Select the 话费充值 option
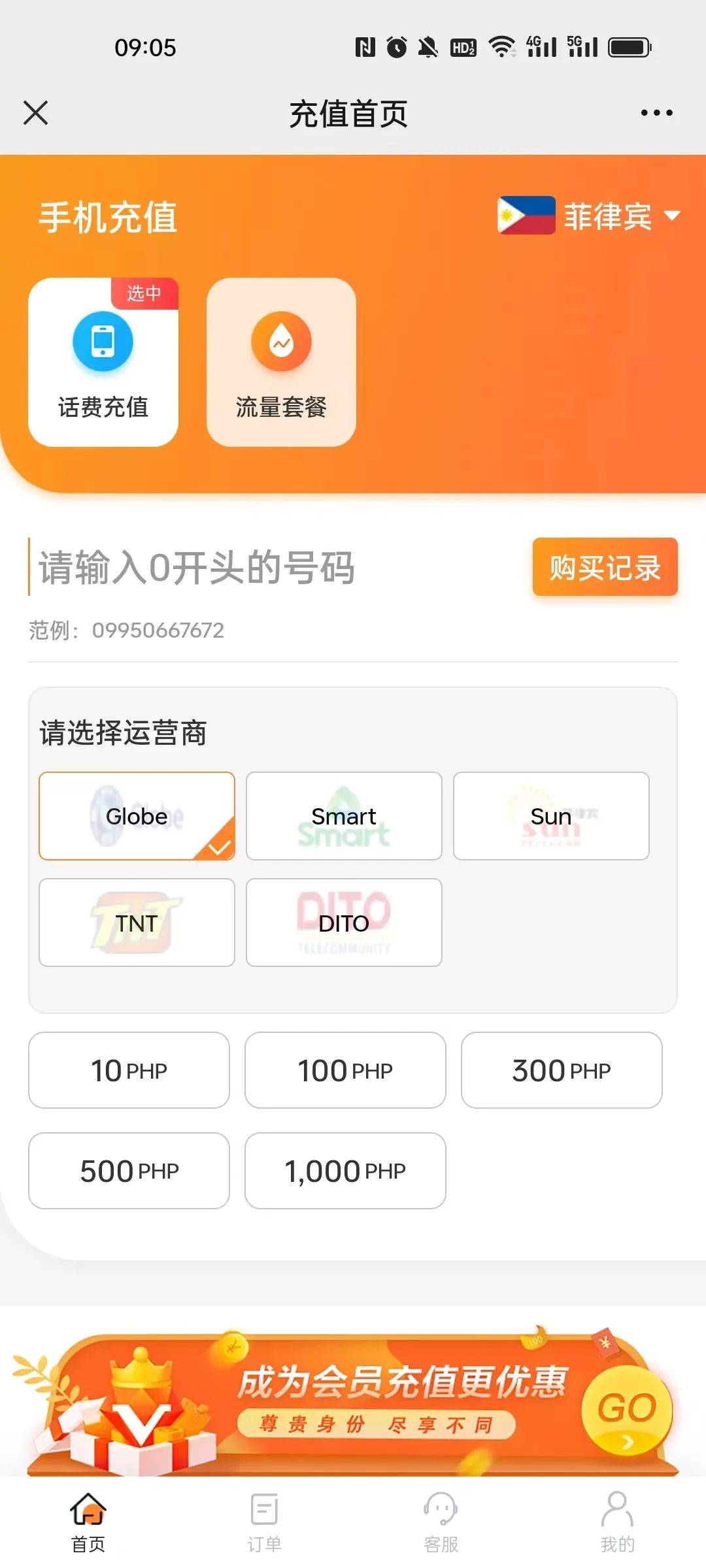The image size is (706, 1568). point(103,362)
